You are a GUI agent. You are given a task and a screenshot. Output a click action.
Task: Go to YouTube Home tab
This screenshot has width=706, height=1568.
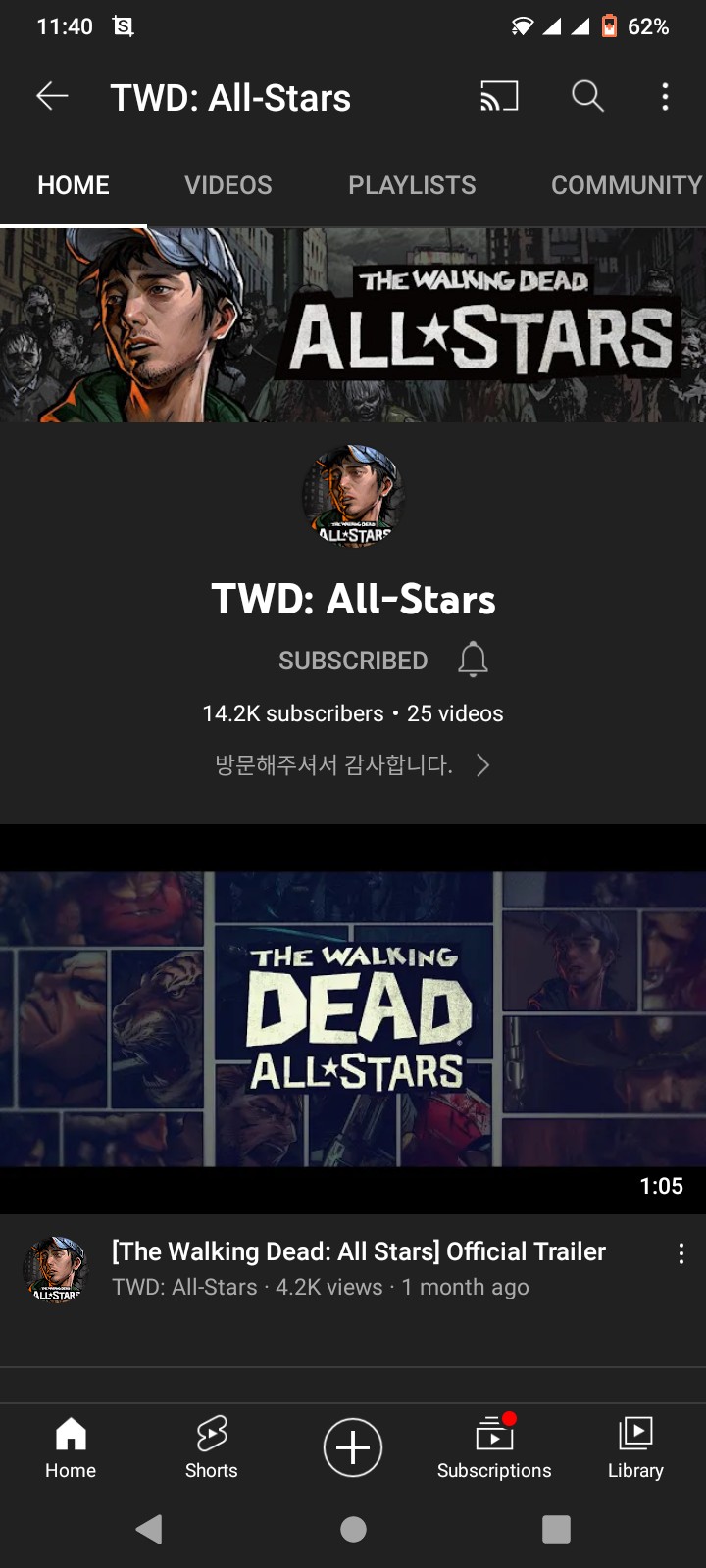71,1447
